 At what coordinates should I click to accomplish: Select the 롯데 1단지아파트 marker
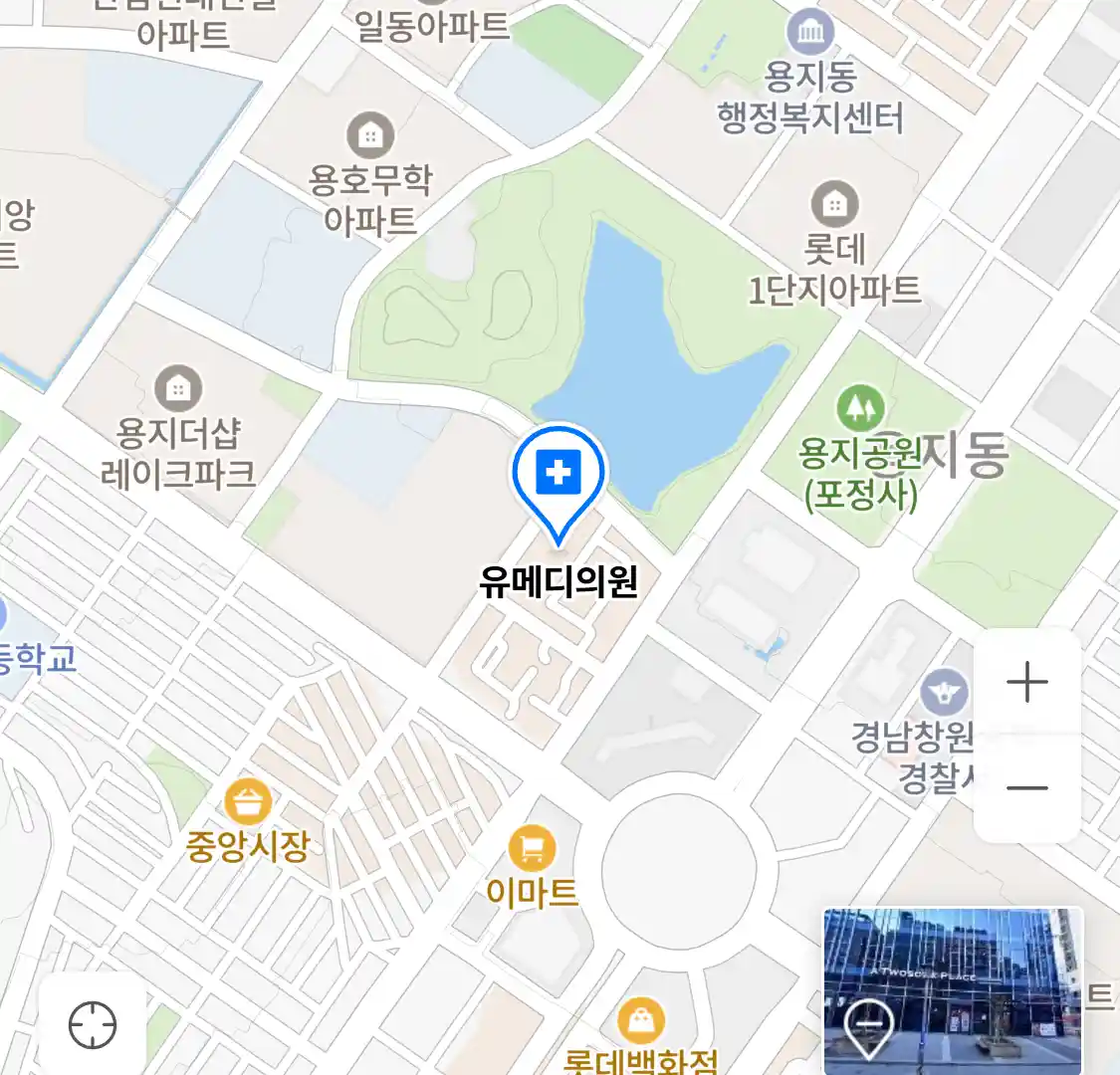(x=834, y=205)
